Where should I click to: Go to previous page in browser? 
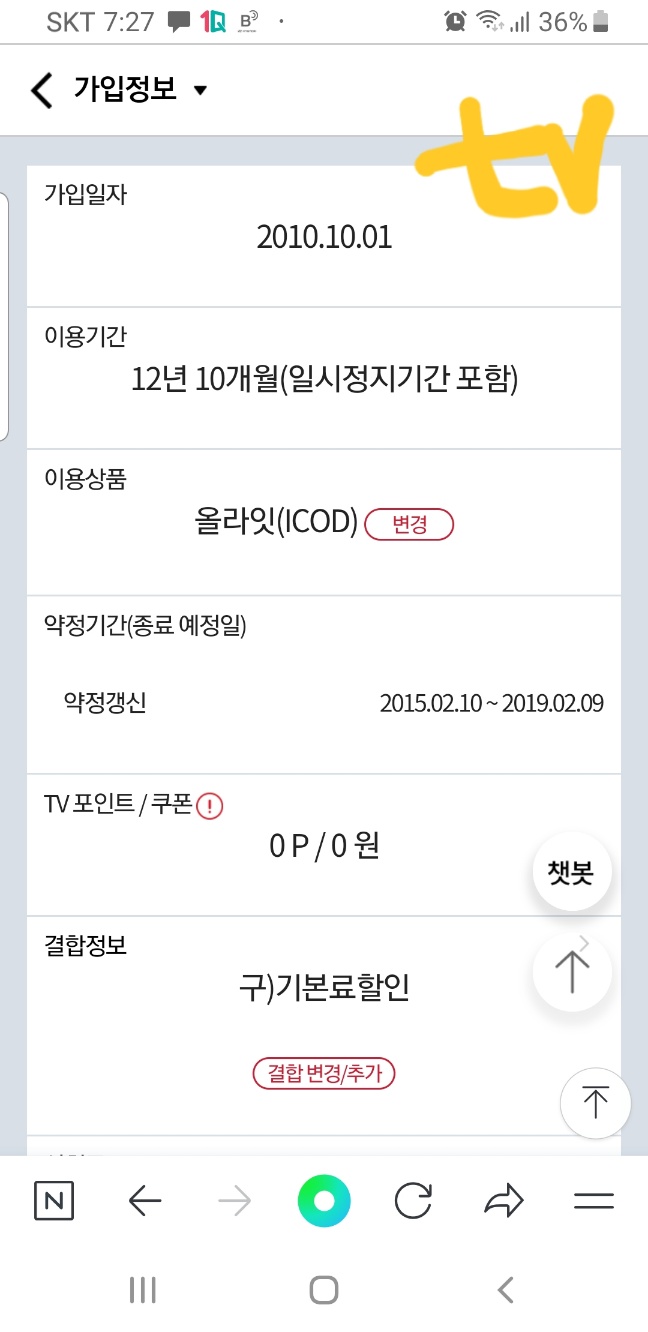[146, 1201]
